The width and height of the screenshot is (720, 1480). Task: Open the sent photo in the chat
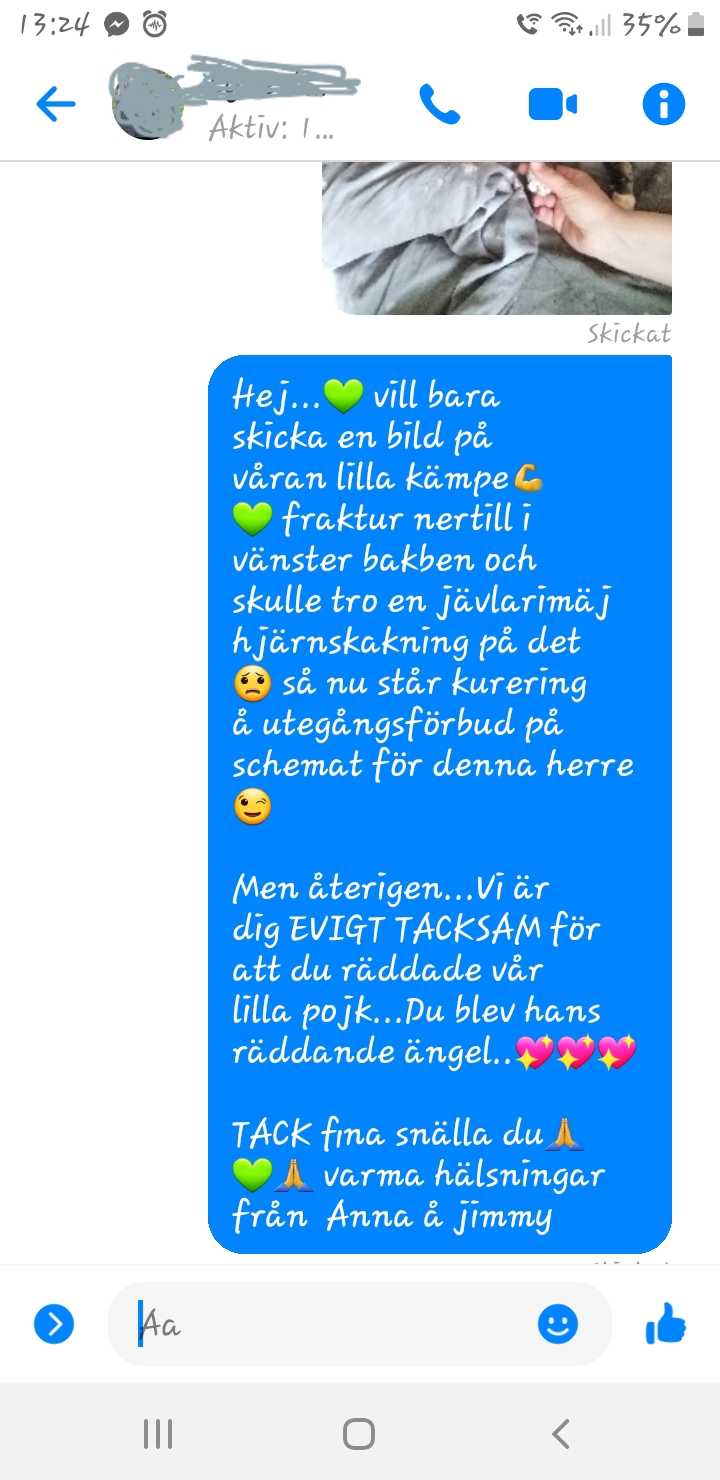496,238
